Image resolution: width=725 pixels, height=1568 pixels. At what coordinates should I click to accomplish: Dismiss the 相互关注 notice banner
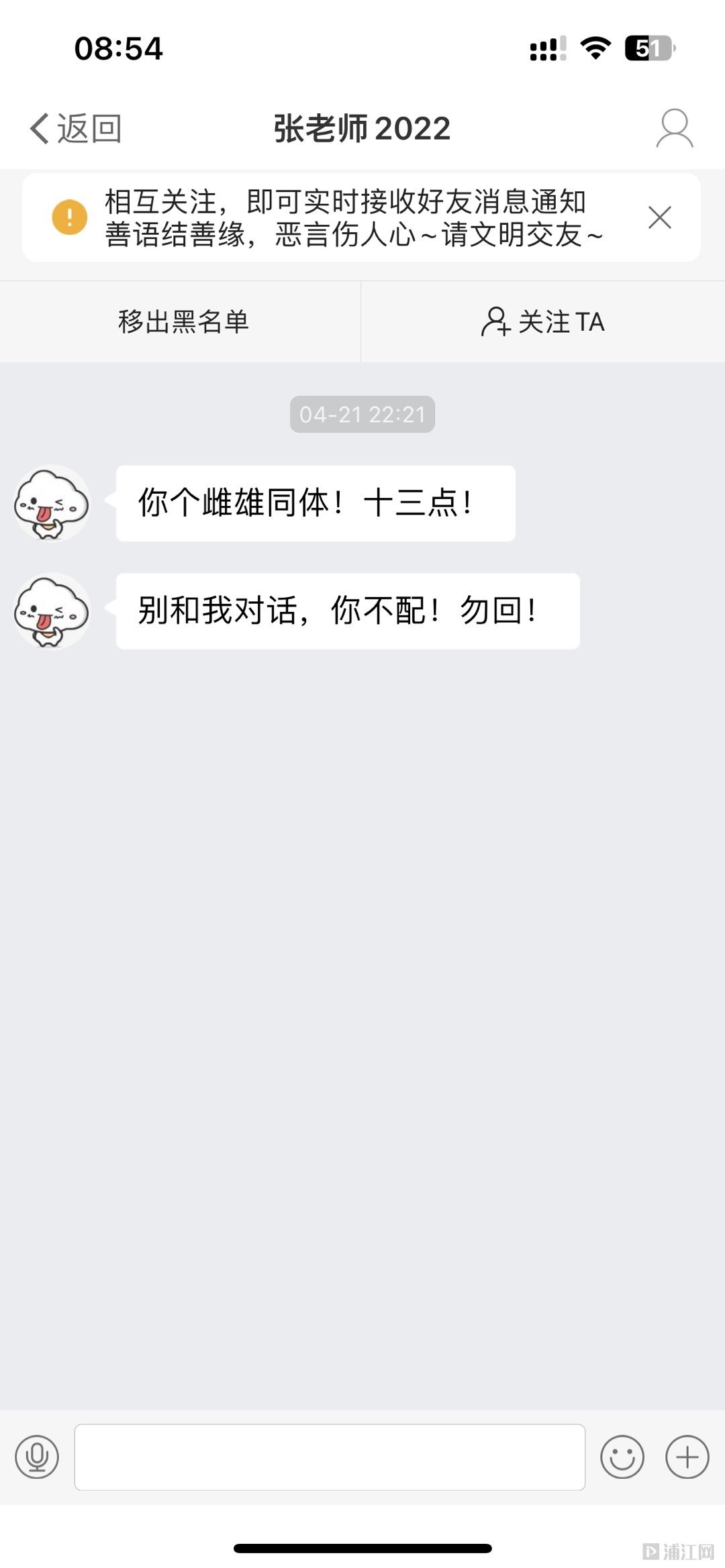(x=660, y=217)
